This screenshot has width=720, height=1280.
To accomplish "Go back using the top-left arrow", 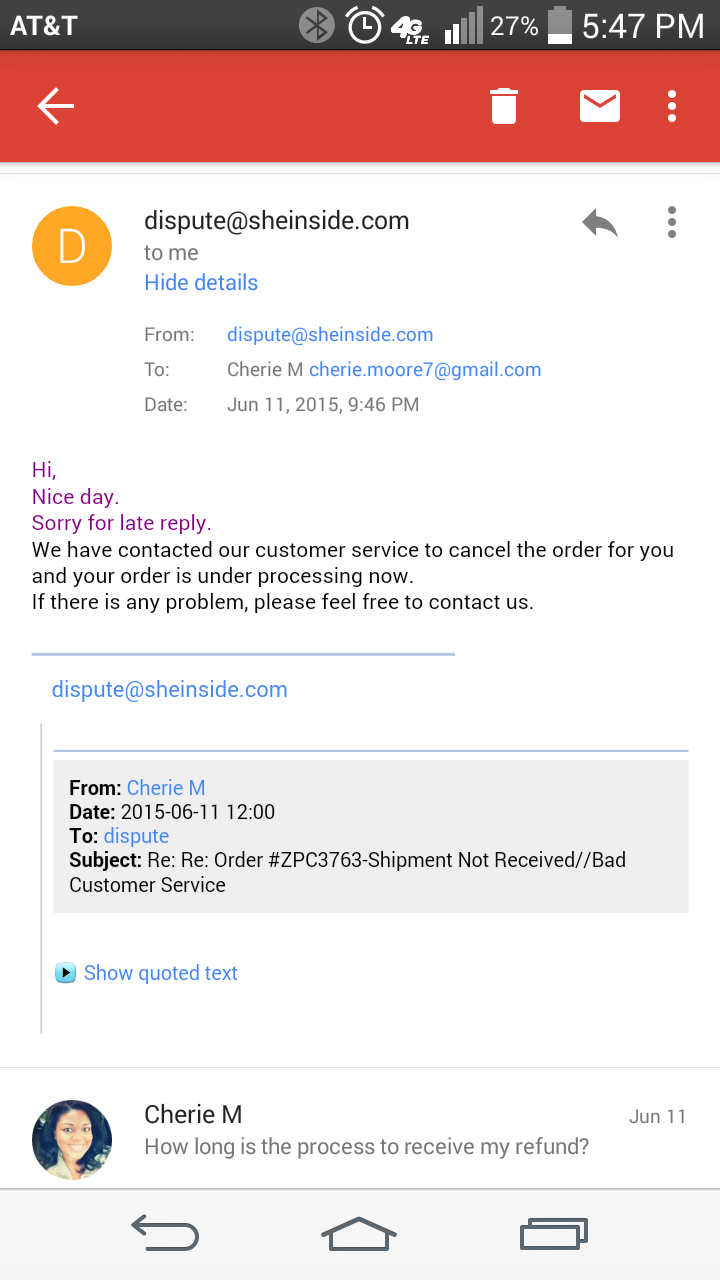I will tap(56, 106).
